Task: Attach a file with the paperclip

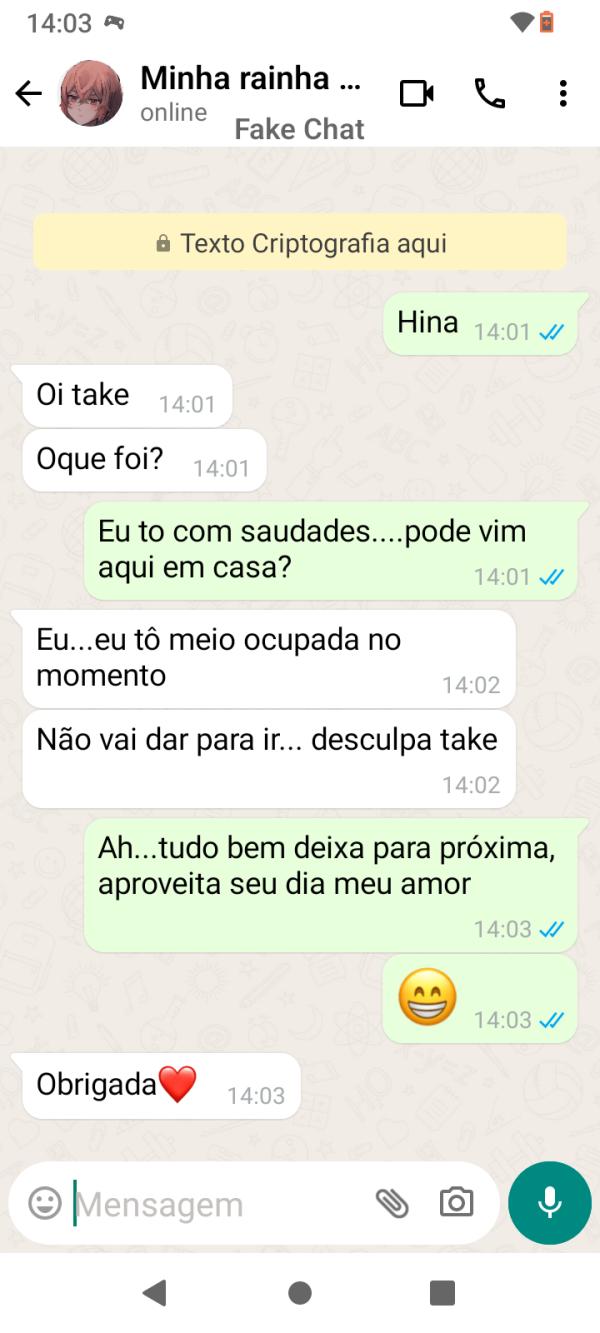Action: click(392, 1203)
